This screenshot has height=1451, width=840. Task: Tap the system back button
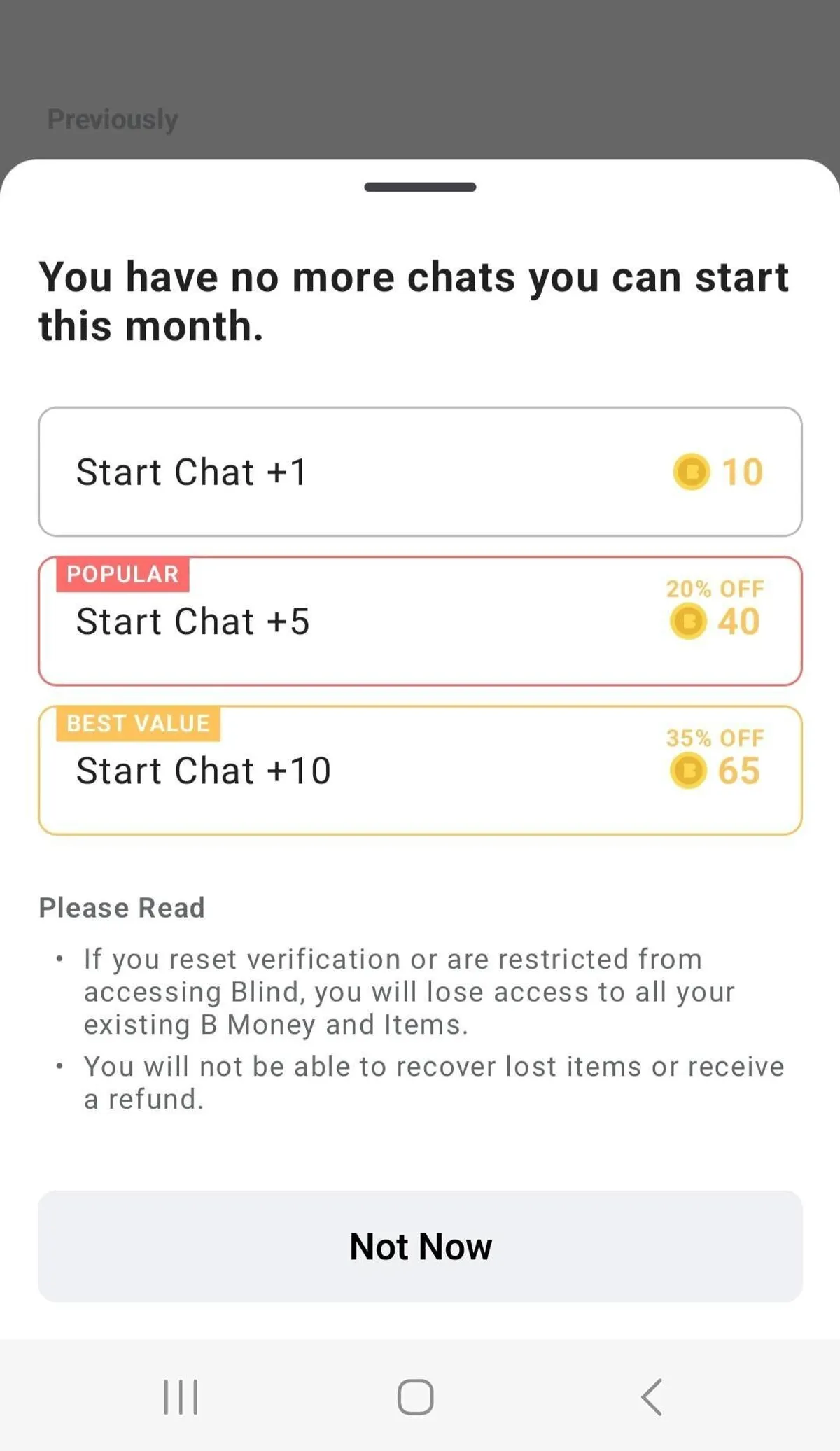pyautogui.click(x=652, y=1398)
